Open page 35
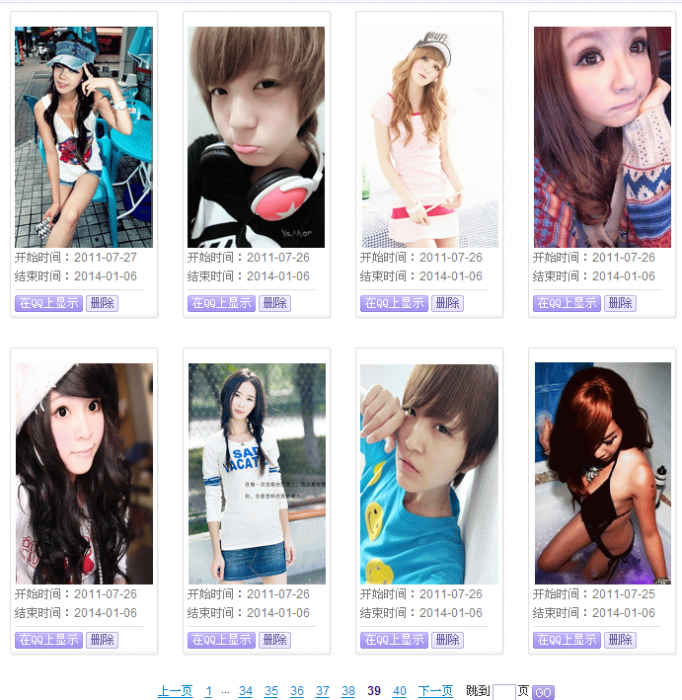Image resolution: width=682 pixels, height=700 pixels. point(271,691)
